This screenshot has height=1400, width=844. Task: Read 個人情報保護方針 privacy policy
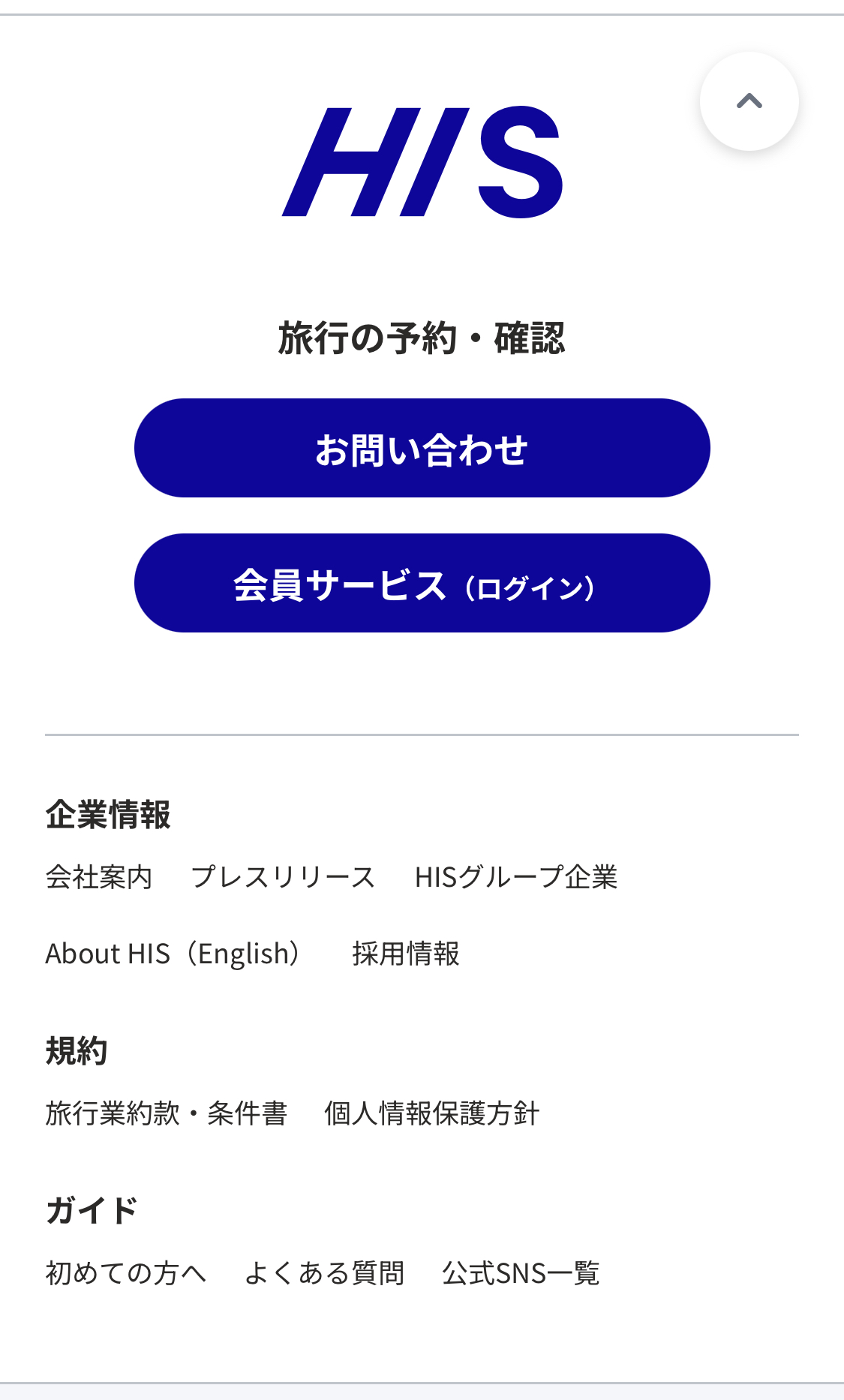coord(431,1113)
